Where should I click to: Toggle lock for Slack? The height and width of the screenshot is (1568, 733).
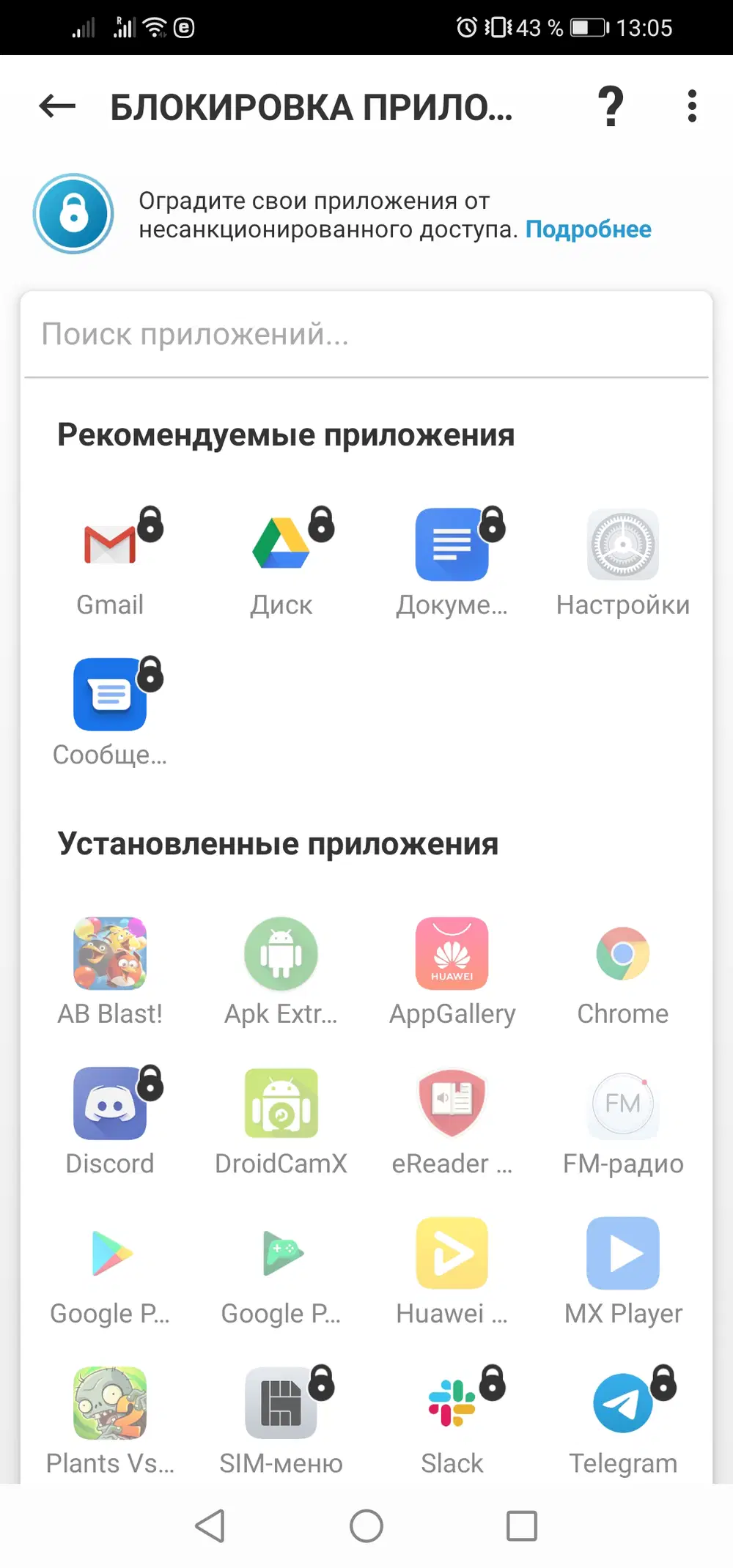point(452,1404)
